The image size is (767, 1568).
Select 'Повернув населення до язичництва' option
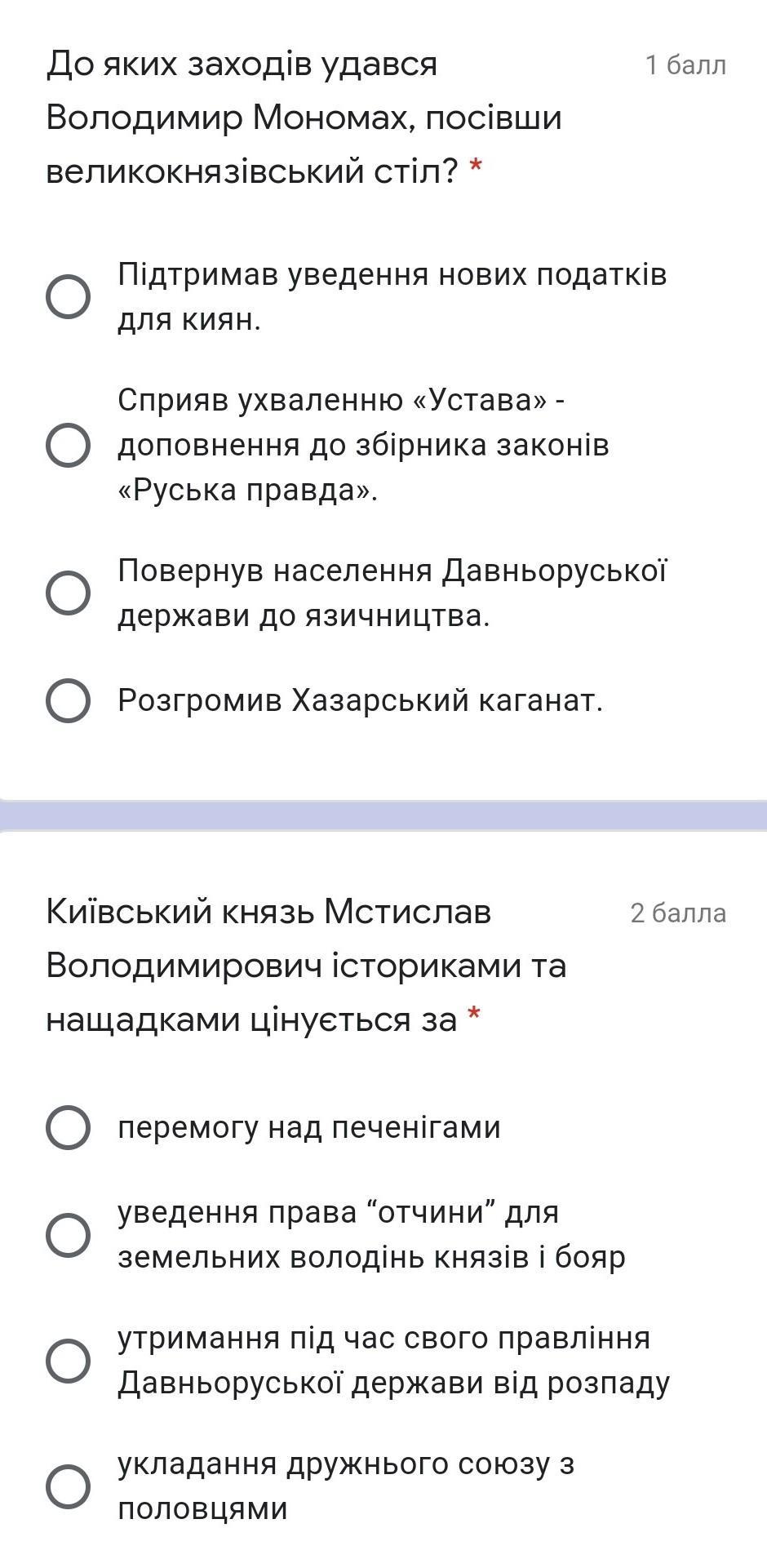pyautogui.click(x=68, y=593)
